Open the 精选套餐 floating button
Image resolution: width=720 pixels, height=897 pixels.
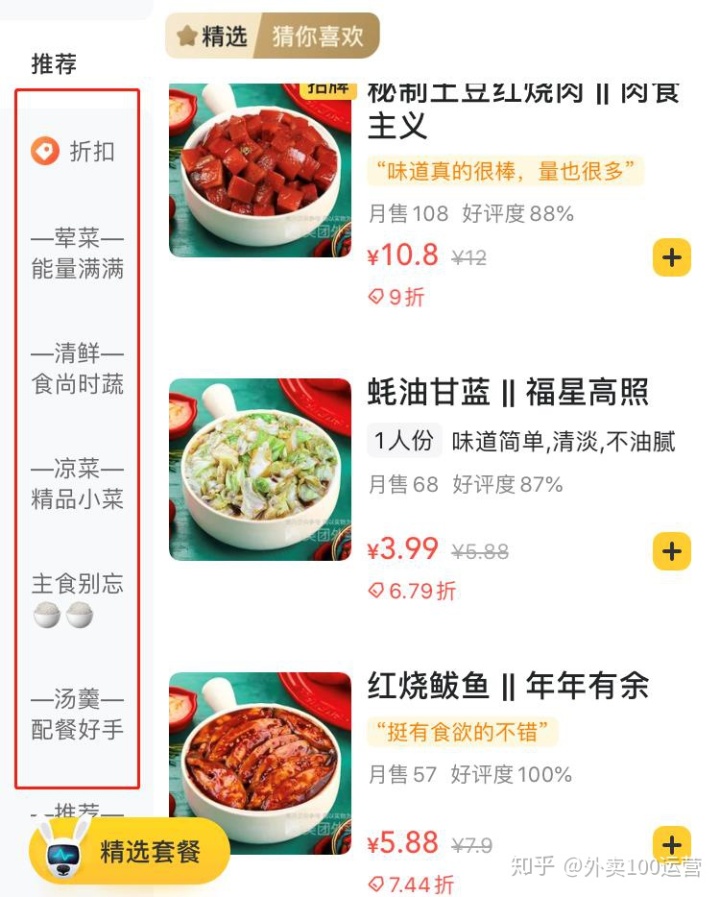[x=130, y=852]
